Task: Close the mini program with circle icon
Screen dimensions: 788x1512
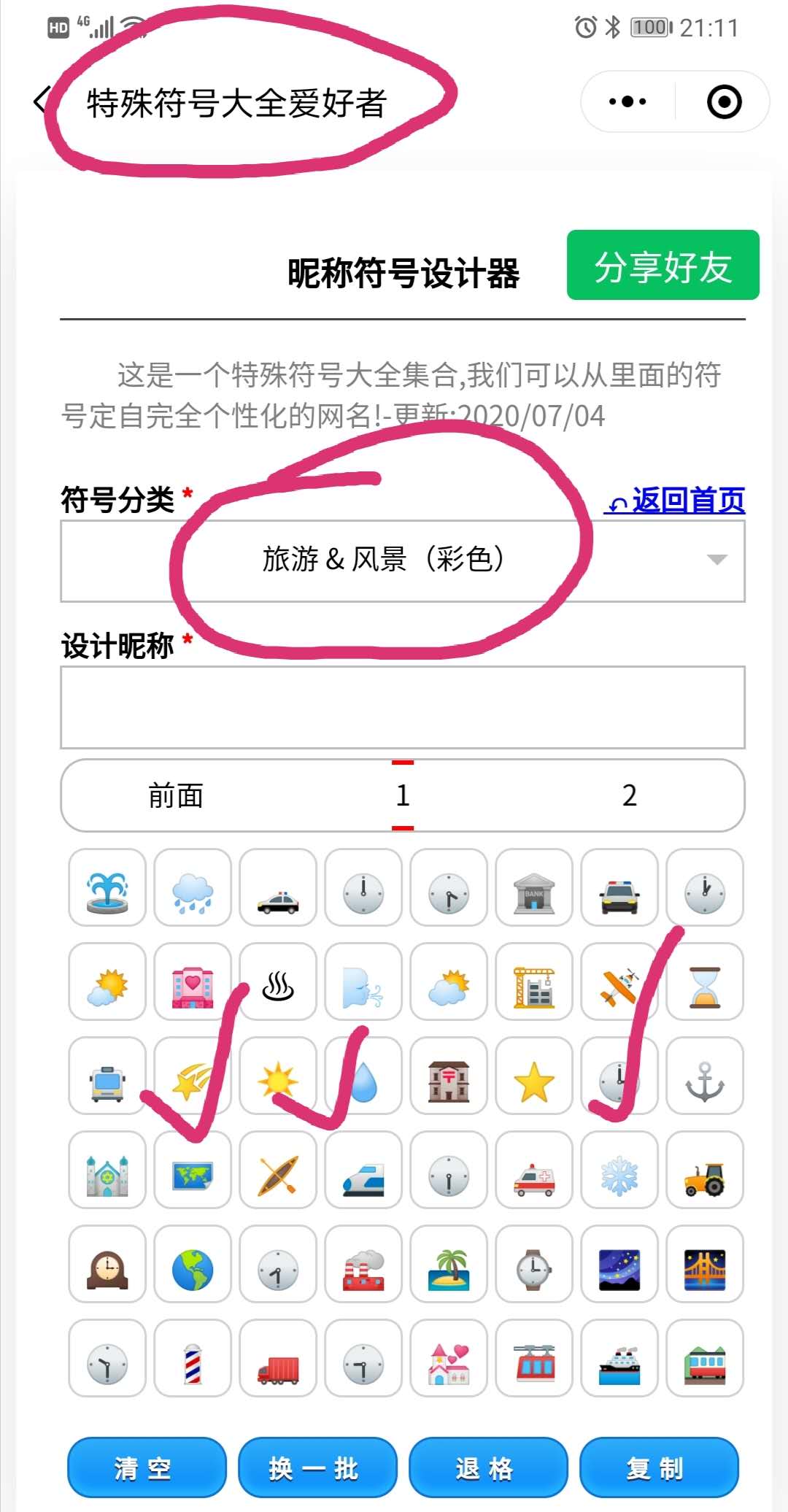Action: tap(724, 101)
